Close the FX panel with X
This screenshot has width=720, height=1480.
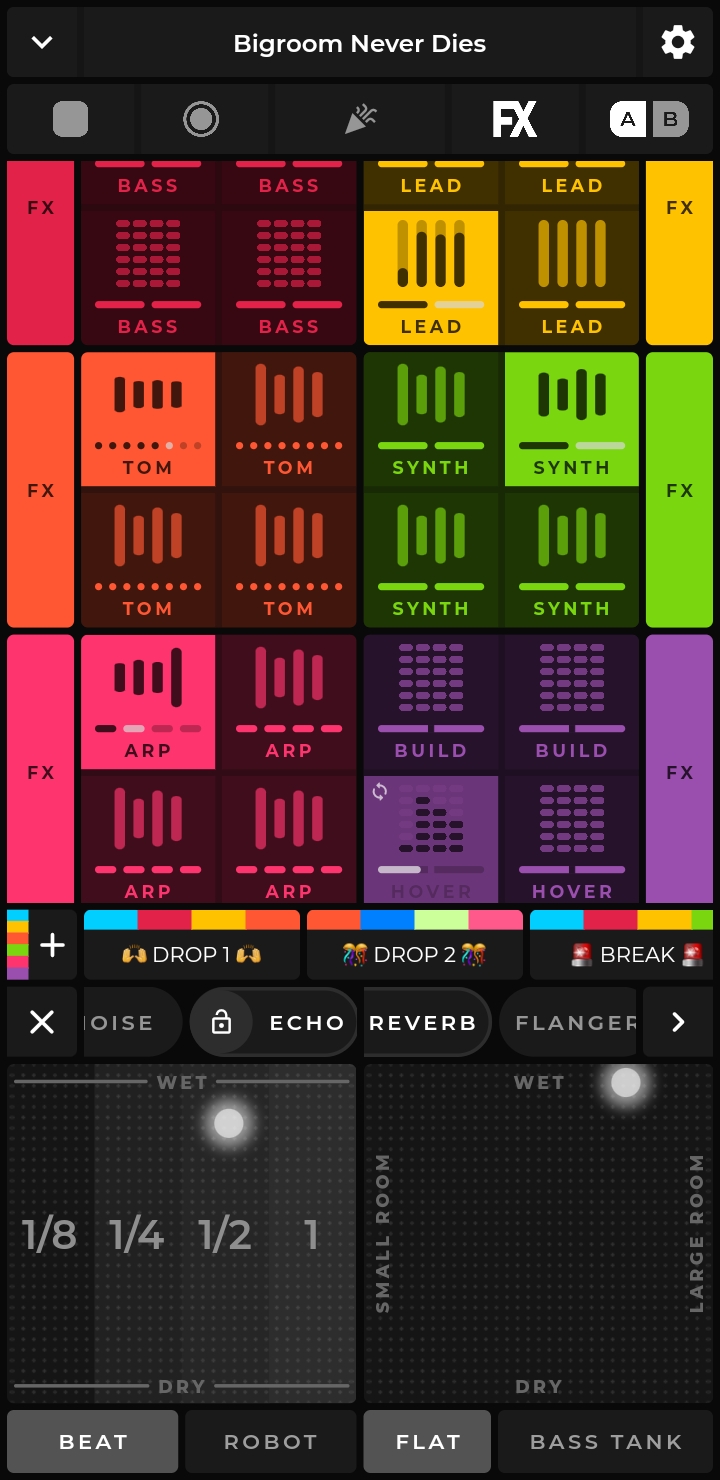pyautogui.click(x=42, y=1022)
